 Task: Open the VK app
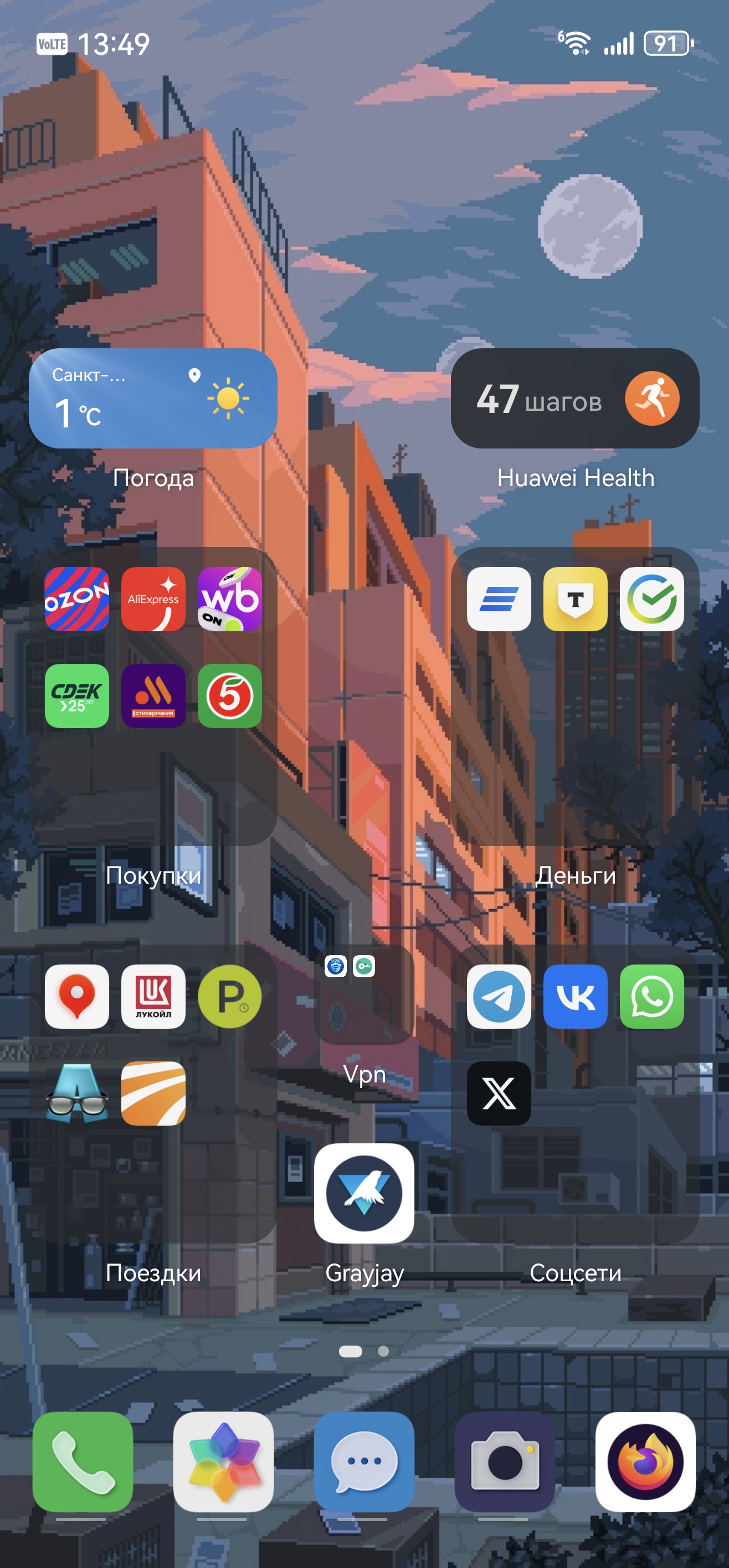point(575,997)
